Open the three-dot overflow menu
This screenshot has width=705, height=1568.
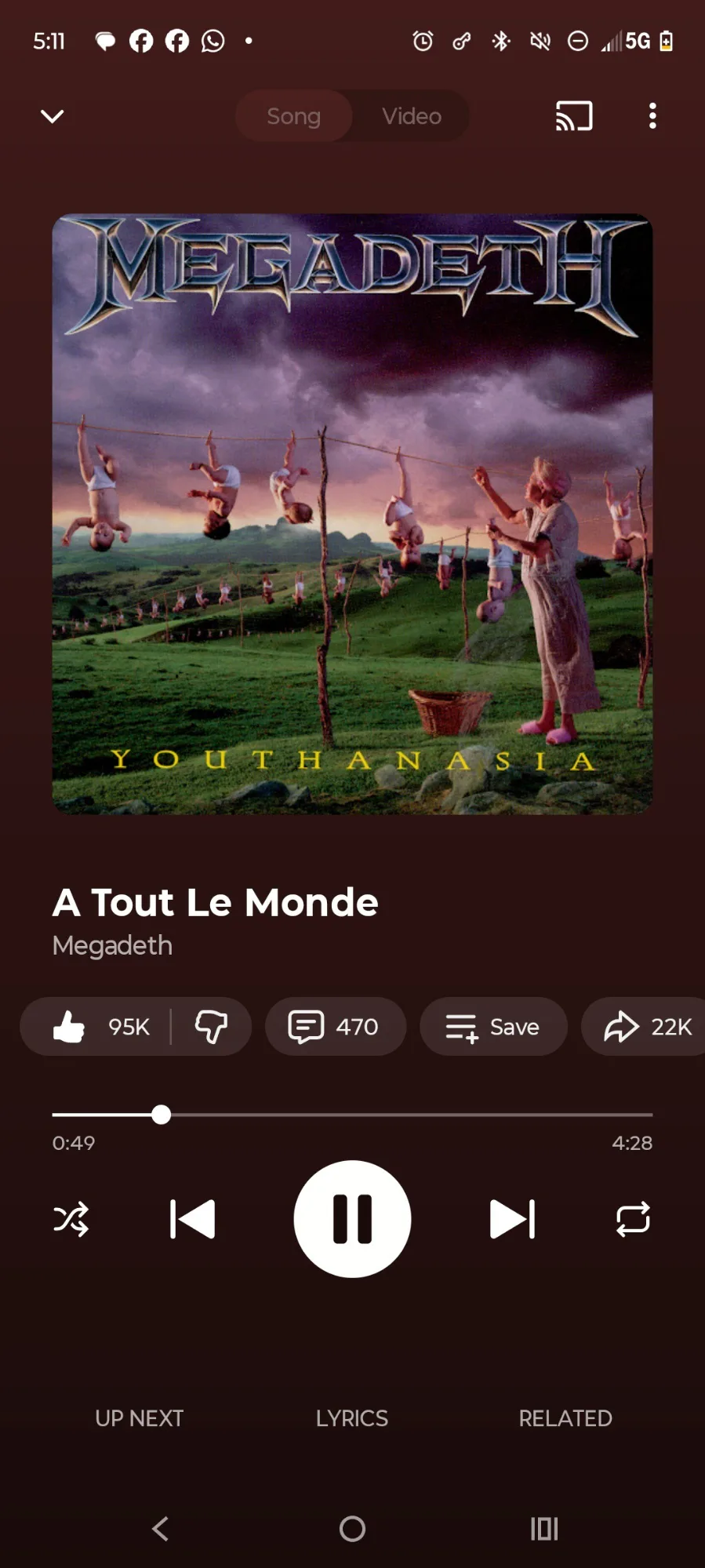(652, 116)
